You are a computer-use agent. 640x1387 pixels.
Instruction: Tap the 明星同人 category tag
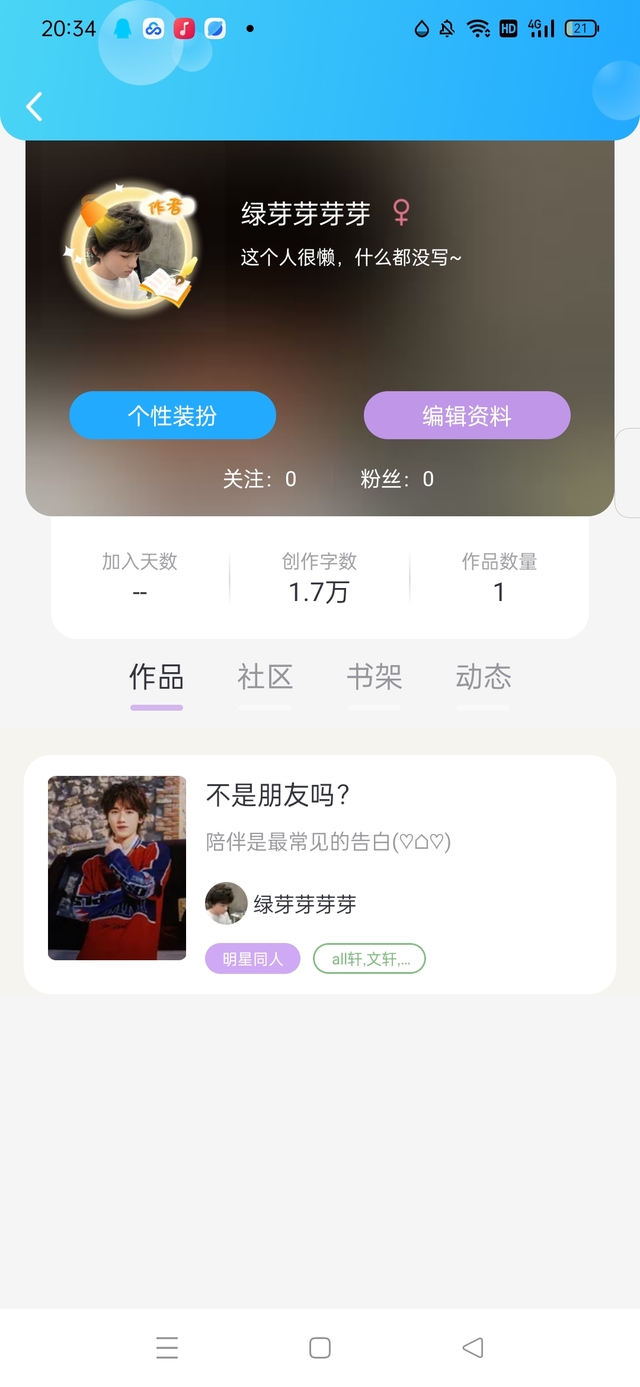pyautogui.click(x=252, y=959)
